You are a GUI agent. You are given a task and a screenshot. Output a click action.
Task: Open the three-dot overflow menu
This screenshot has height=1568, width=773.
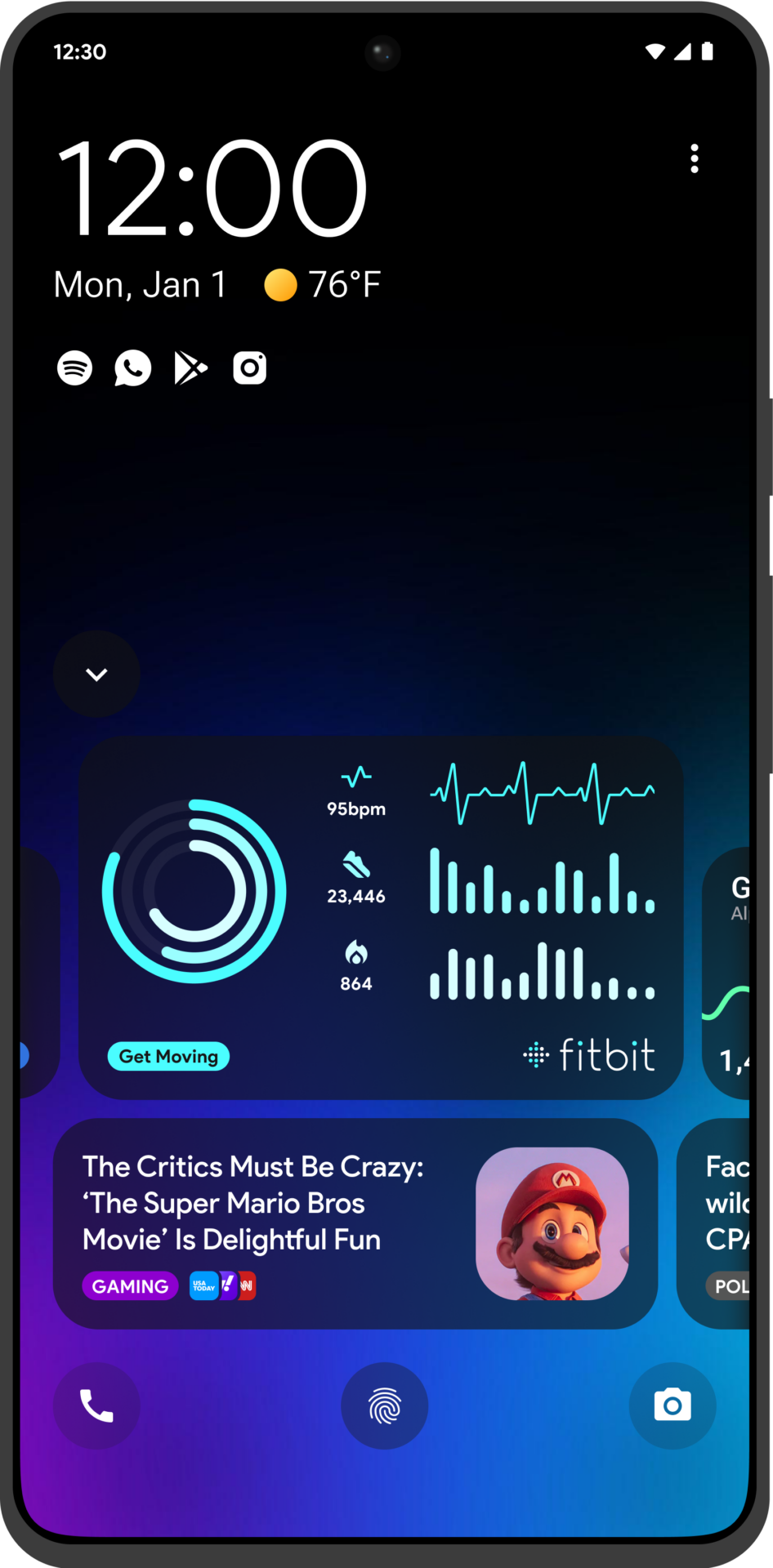pyautogui.click(x=695, y=158)
